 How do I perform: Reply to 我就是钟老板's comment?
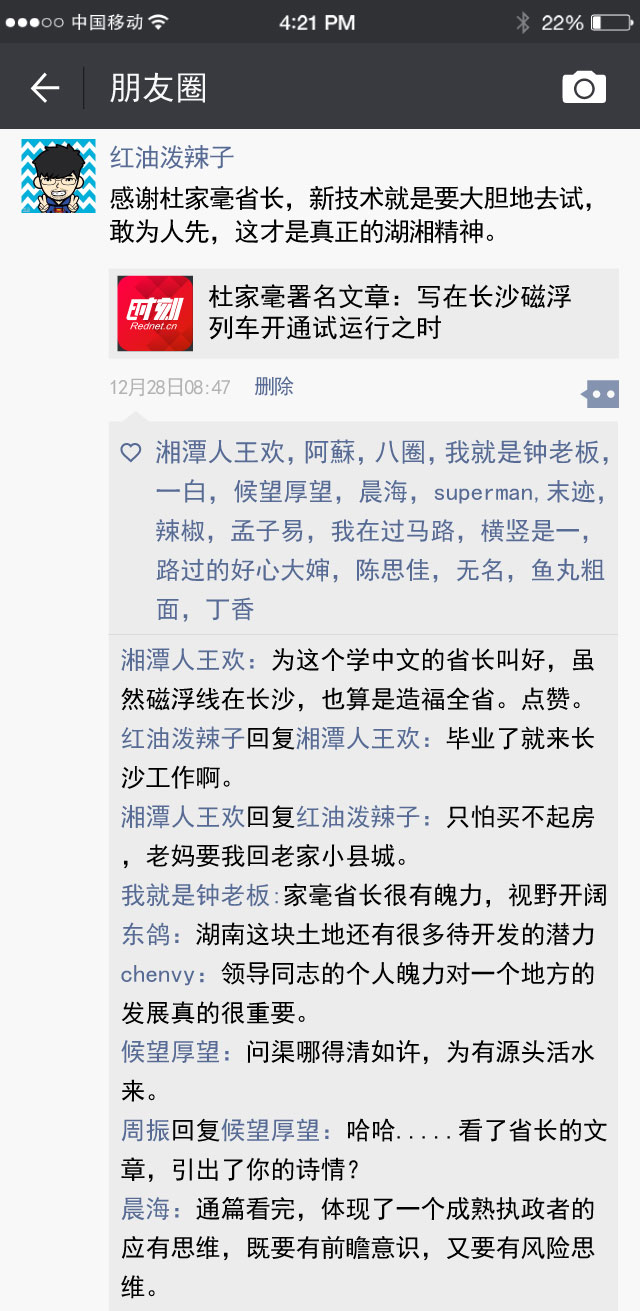[x=445, y=895]
